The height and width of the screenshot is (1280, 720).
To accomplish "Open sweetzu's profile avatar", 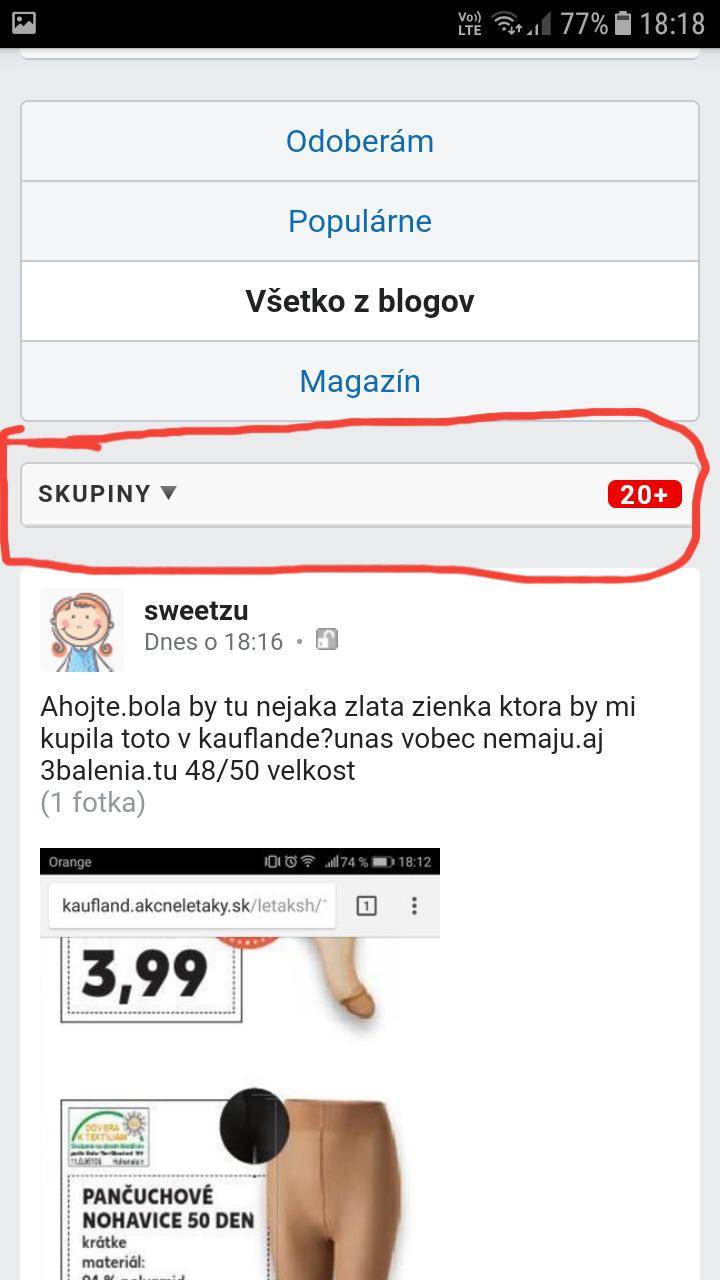I will coord(81,630).
